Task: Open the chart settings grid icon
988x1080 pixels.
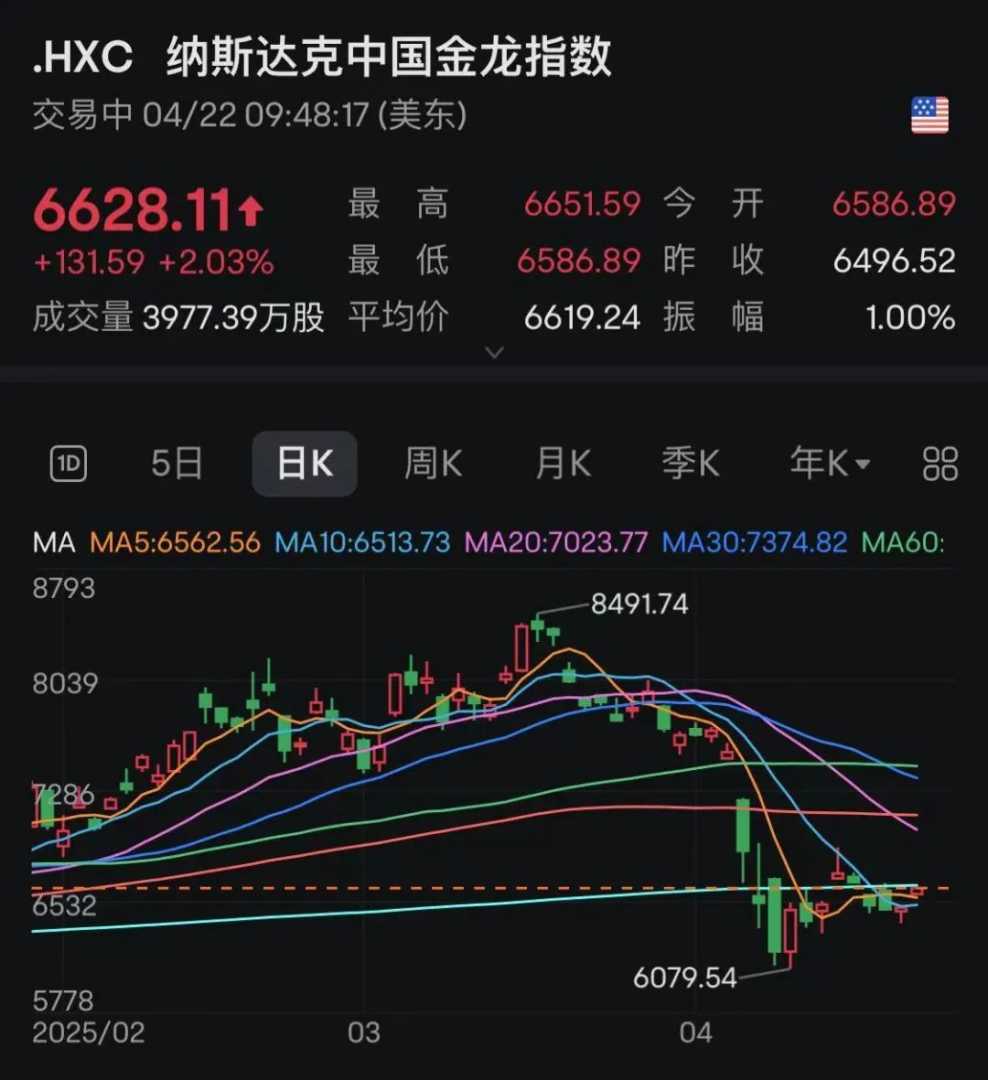Action: pyautogui.click(x=940, y=464)
